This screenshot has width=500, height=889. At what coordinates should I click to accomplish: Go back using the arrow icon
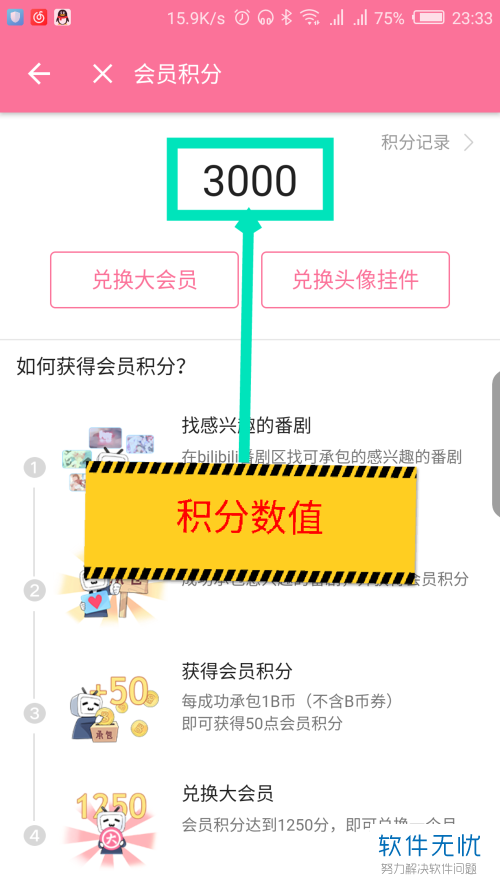[x=39, y=74]
